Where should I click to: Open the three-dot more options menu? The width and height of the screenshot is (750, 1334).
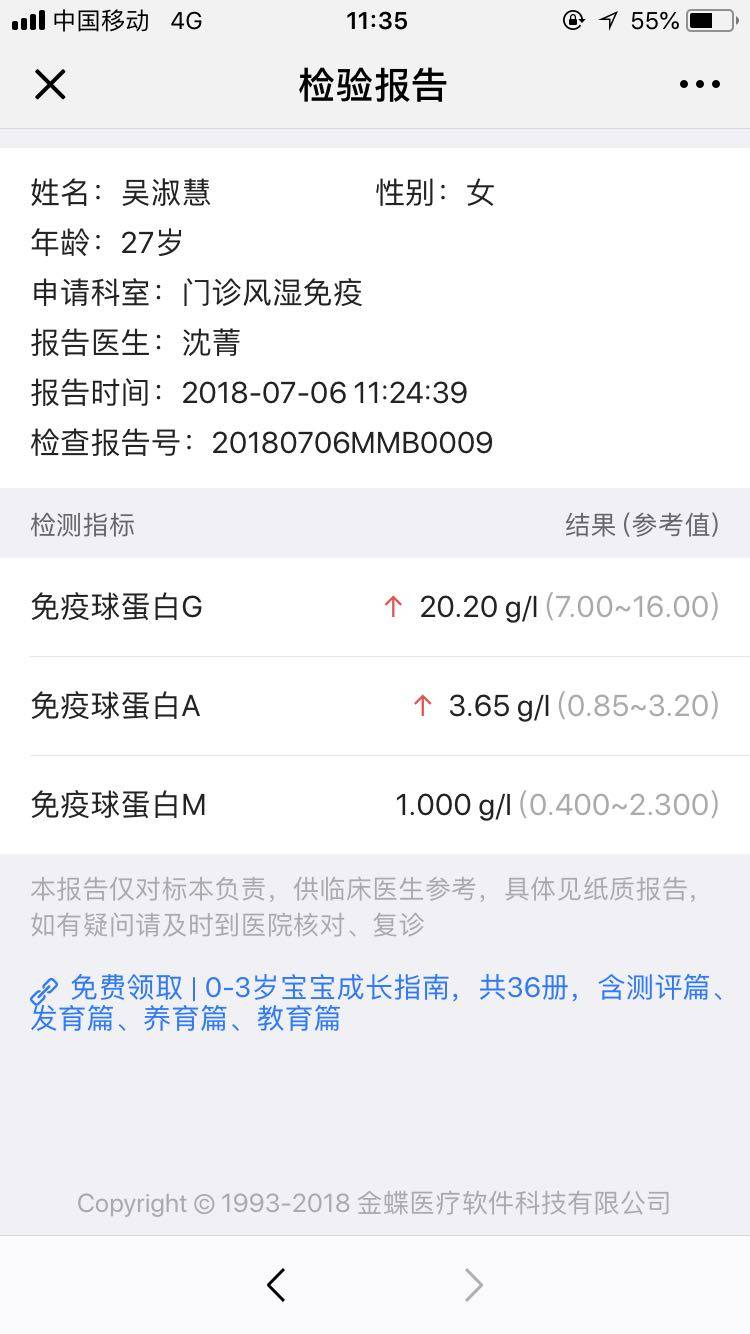tap(699, 85)
